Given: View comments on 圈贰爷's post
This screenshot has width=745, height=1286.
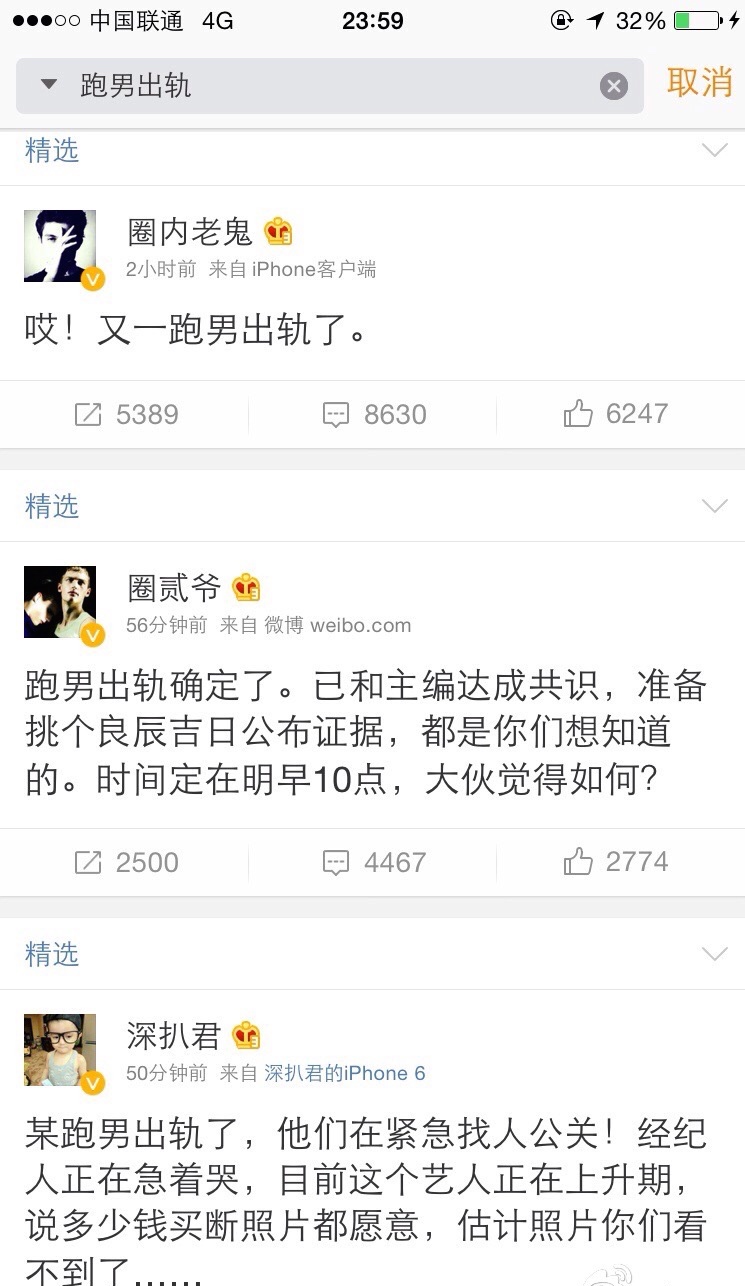Looking at the screenshot, I should pos(374,862).
